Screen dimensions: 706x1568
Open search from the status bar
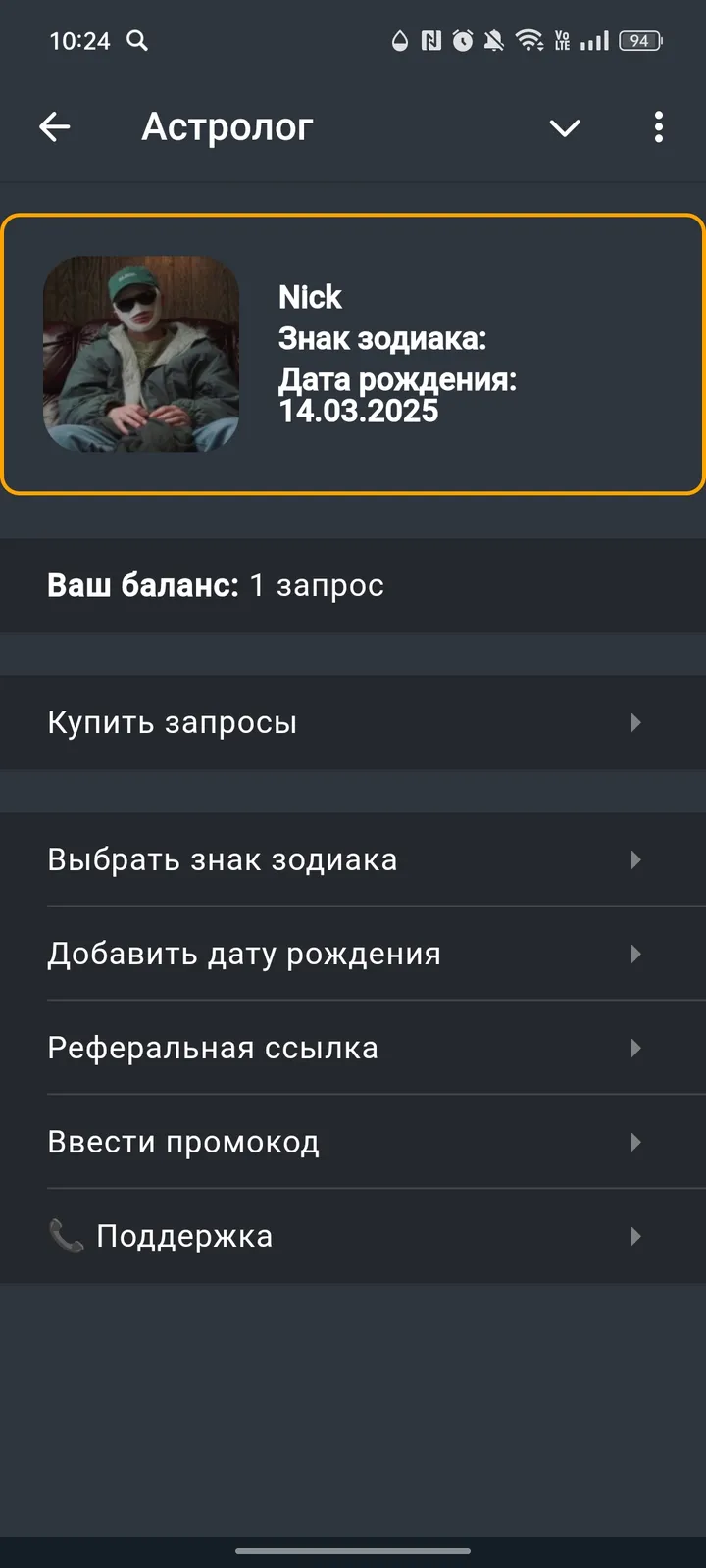click(137, 42)
